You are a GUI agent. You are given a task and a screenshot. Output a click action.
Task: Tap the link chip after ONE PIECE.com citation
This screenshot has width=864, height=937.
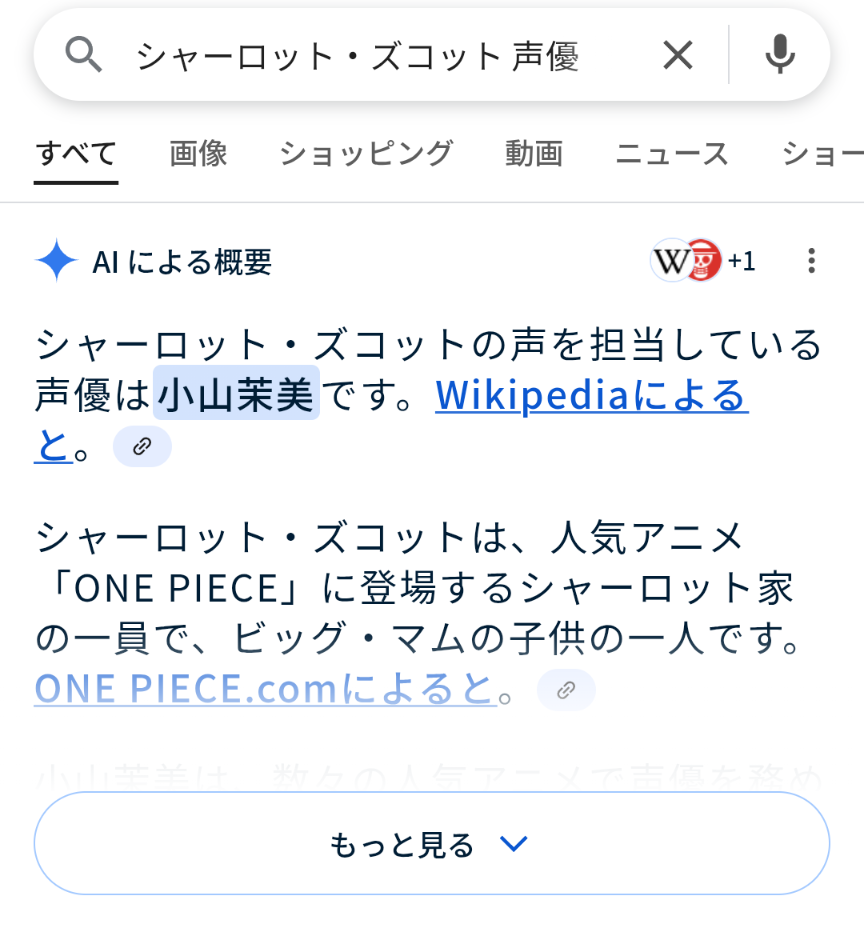(566, 690)
